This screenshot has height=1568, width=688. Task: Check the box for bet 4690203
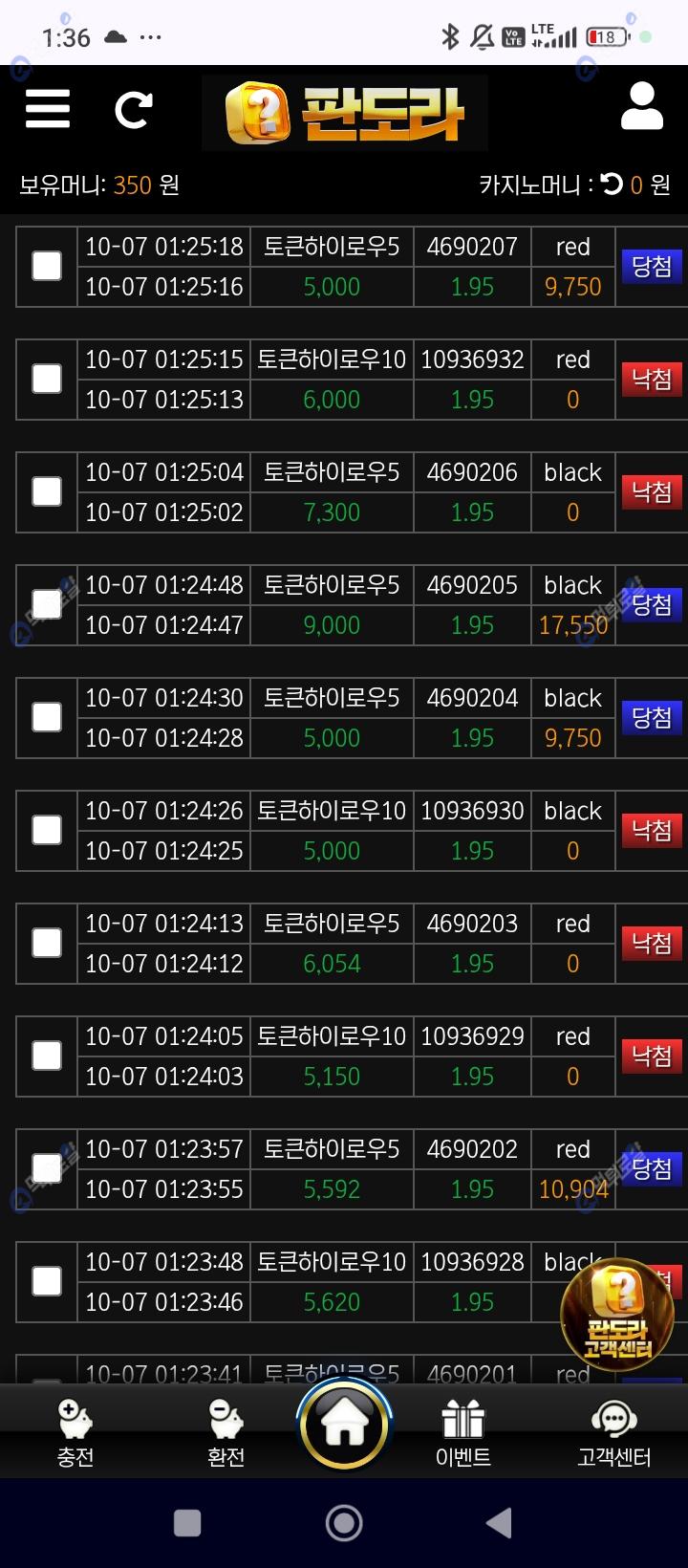click(x=47, y=943)
